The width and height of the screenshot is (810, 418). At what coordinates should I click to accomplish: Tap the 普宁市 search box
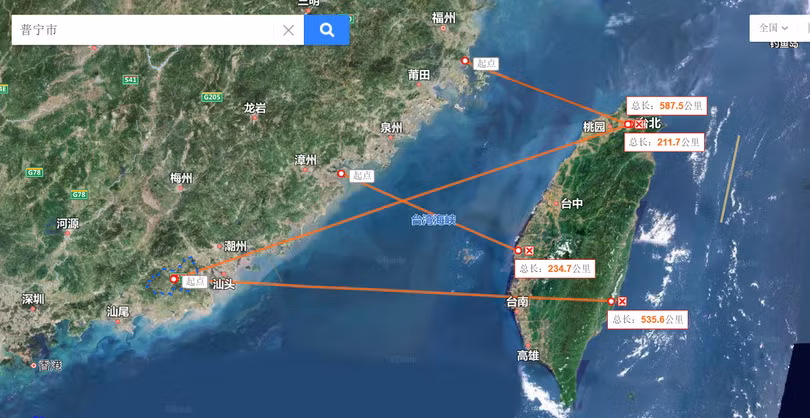tap(140, 30)
